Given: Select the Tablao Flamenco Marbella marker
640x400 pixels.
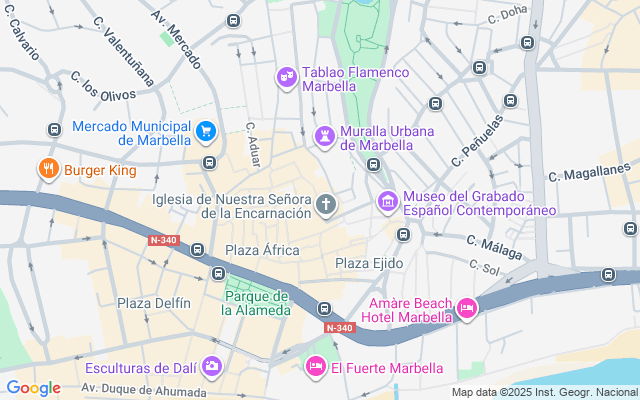Looking at the screenshot, I should coord(287,77).
